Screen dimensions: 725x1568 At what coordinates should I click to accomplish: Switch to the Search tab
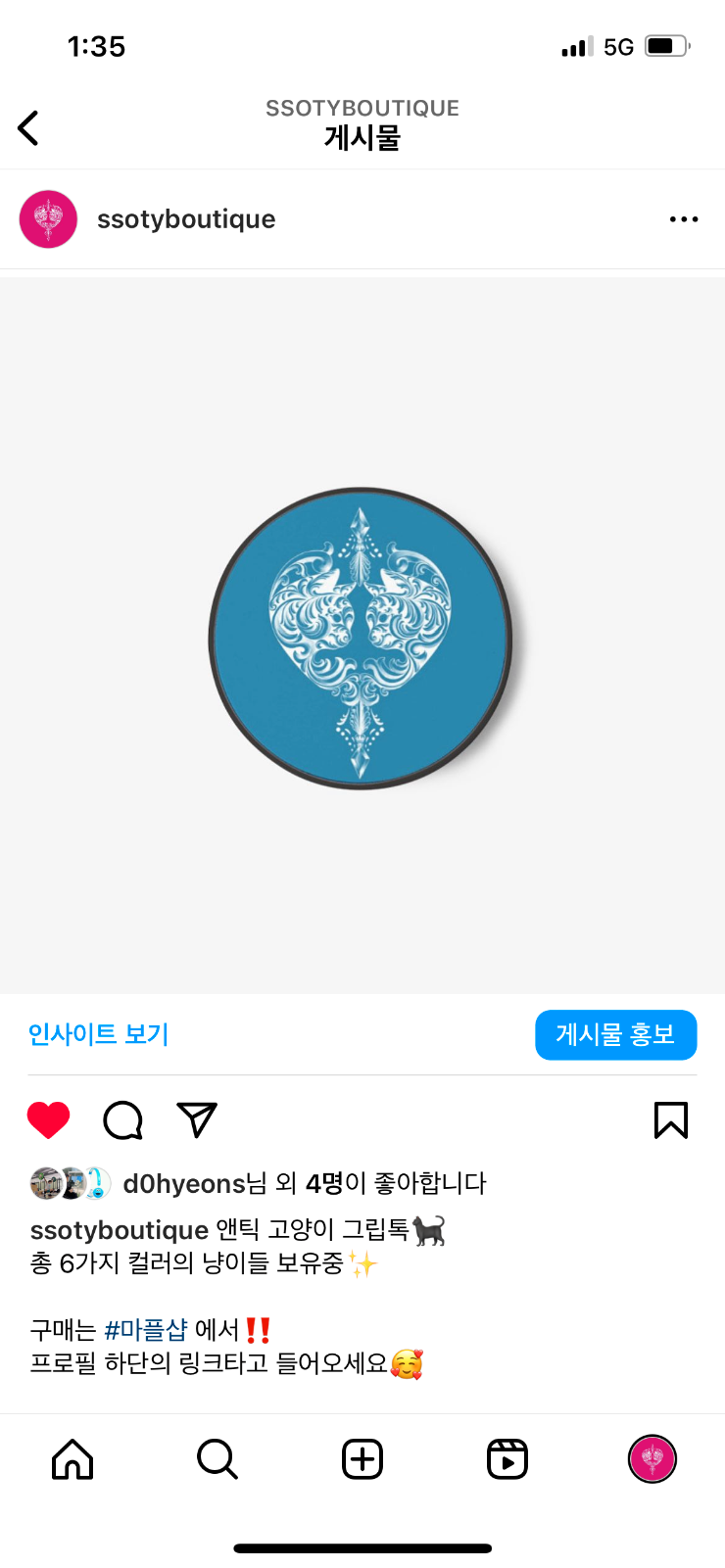coord(217,1459)
